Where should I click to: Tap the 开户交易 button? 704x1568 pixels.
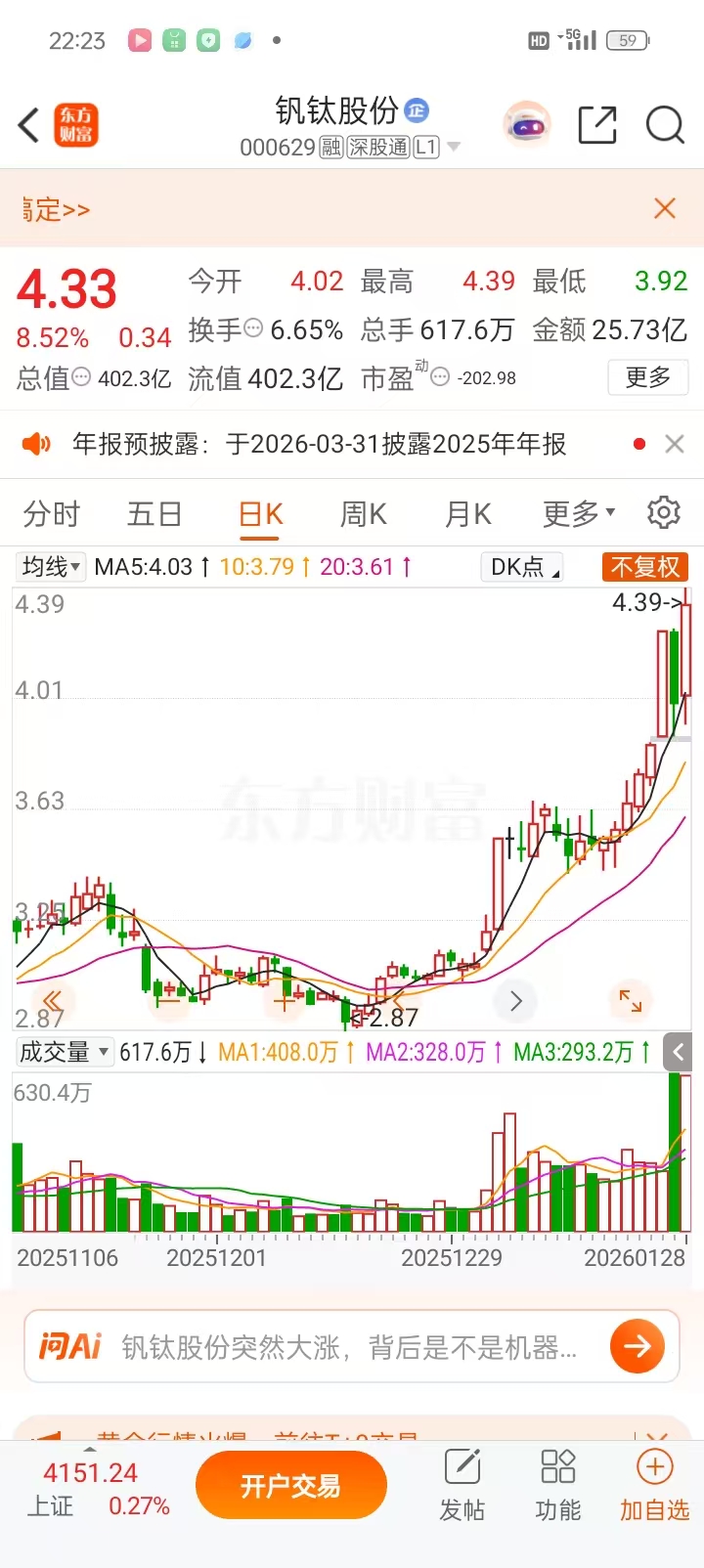(x=290, y=1486)
